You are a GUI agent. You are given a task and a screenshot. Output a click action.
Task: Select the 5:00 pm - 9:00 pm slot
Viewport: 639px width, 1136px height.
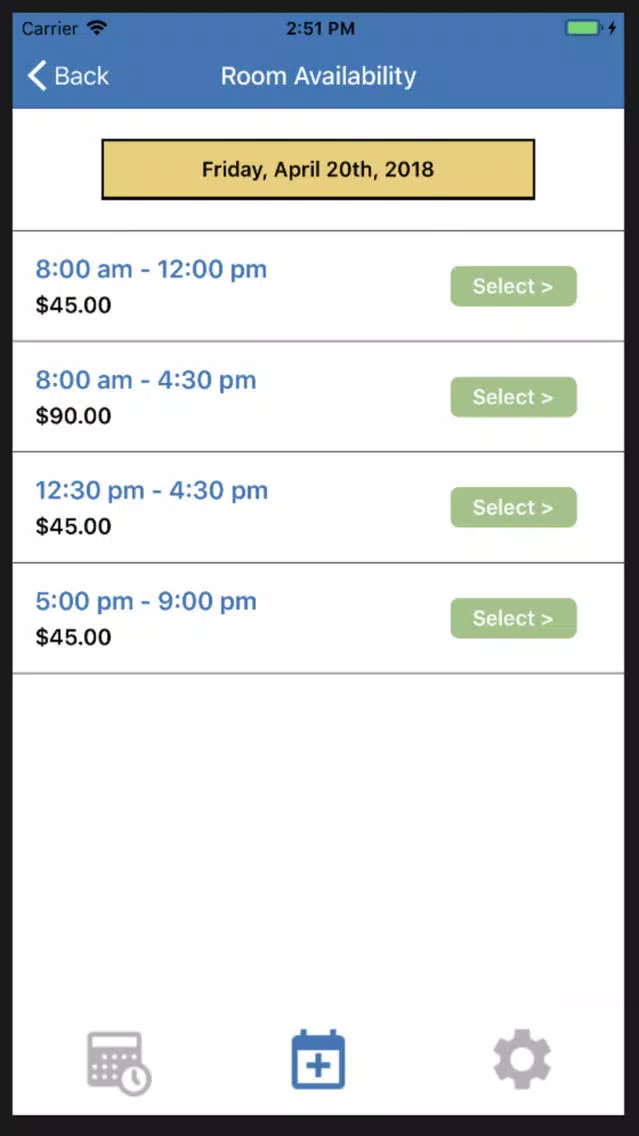pyautogui.click(x=514, y=618)
